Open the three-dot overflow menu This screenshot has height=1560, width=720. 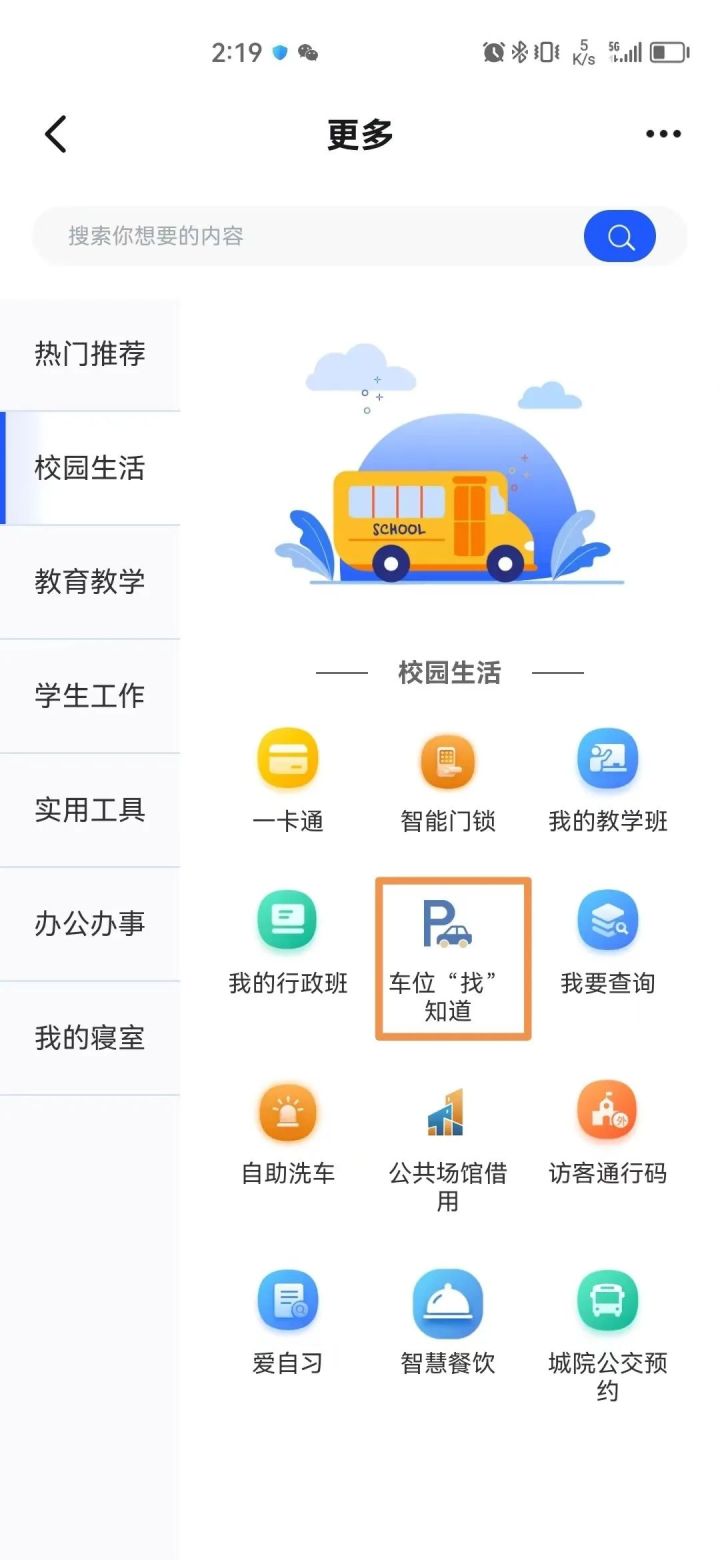click(663, 134)
